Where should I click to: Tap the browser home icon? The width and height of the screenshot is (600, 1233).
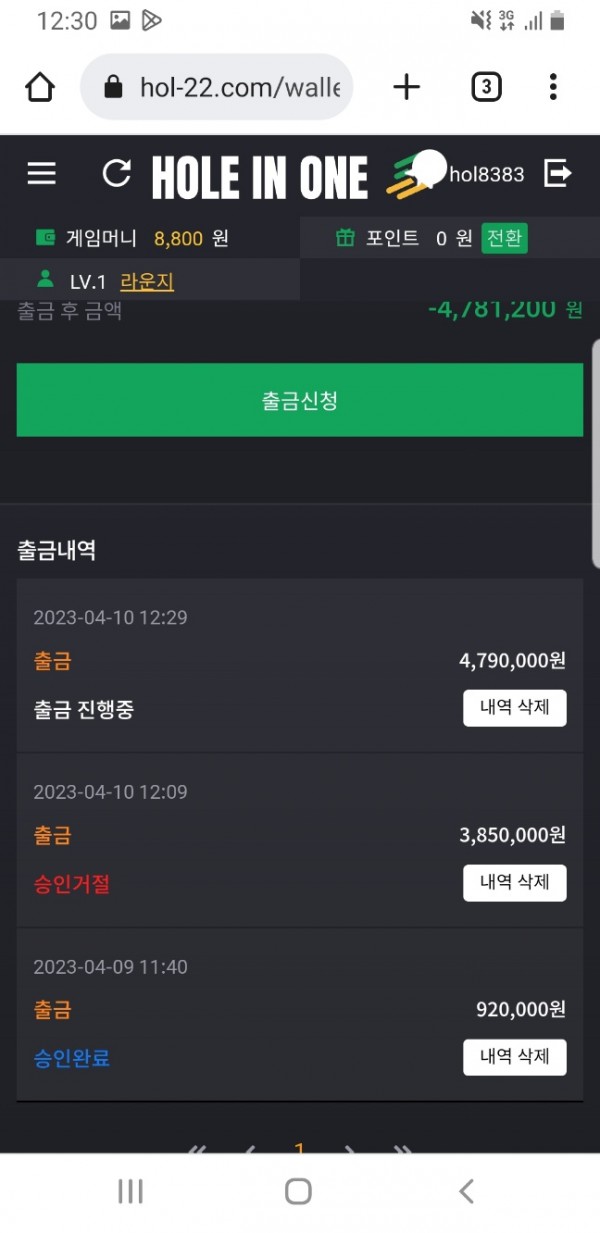40,88
